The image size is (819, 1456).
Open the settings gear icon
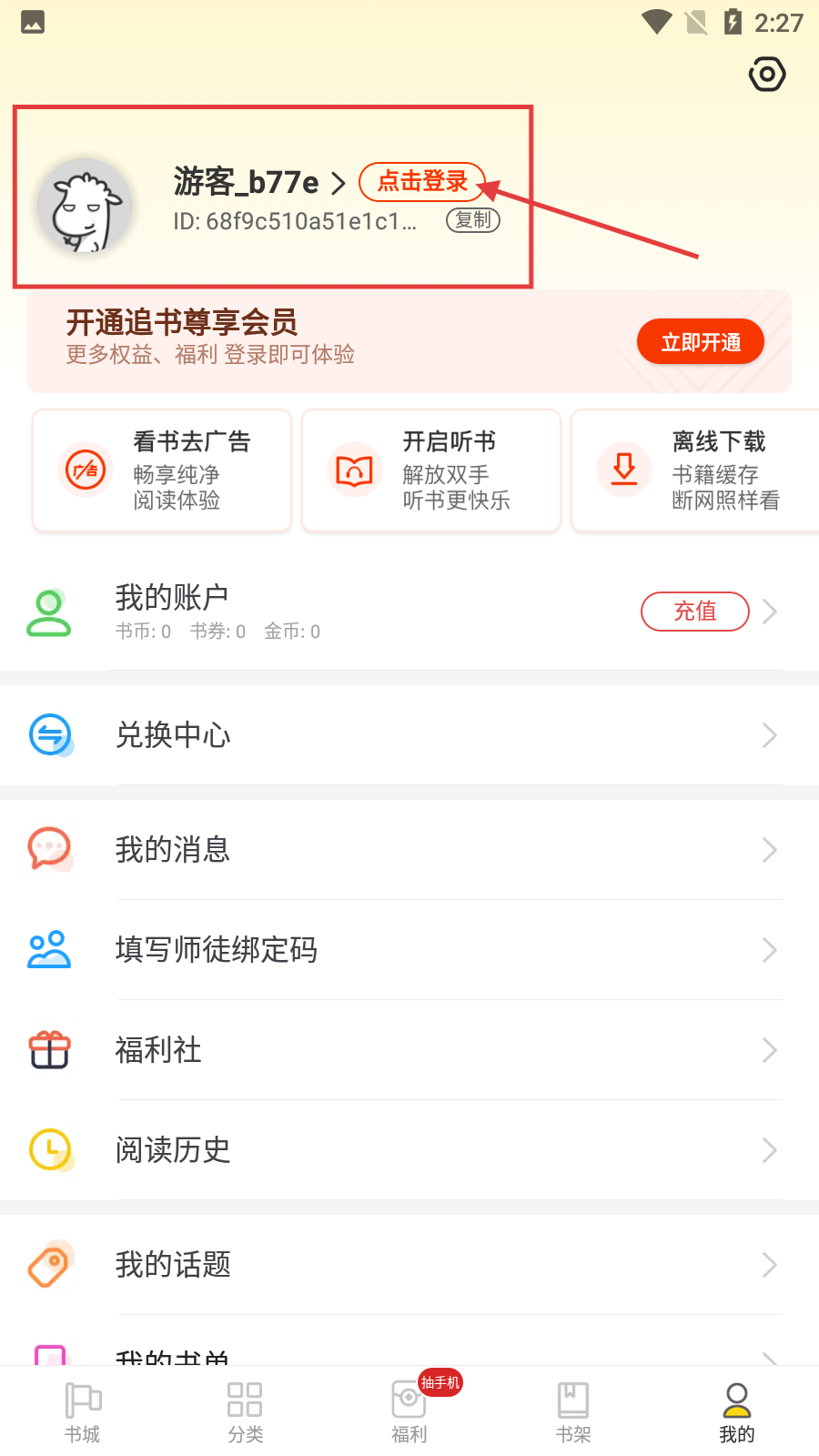point(767,75)
